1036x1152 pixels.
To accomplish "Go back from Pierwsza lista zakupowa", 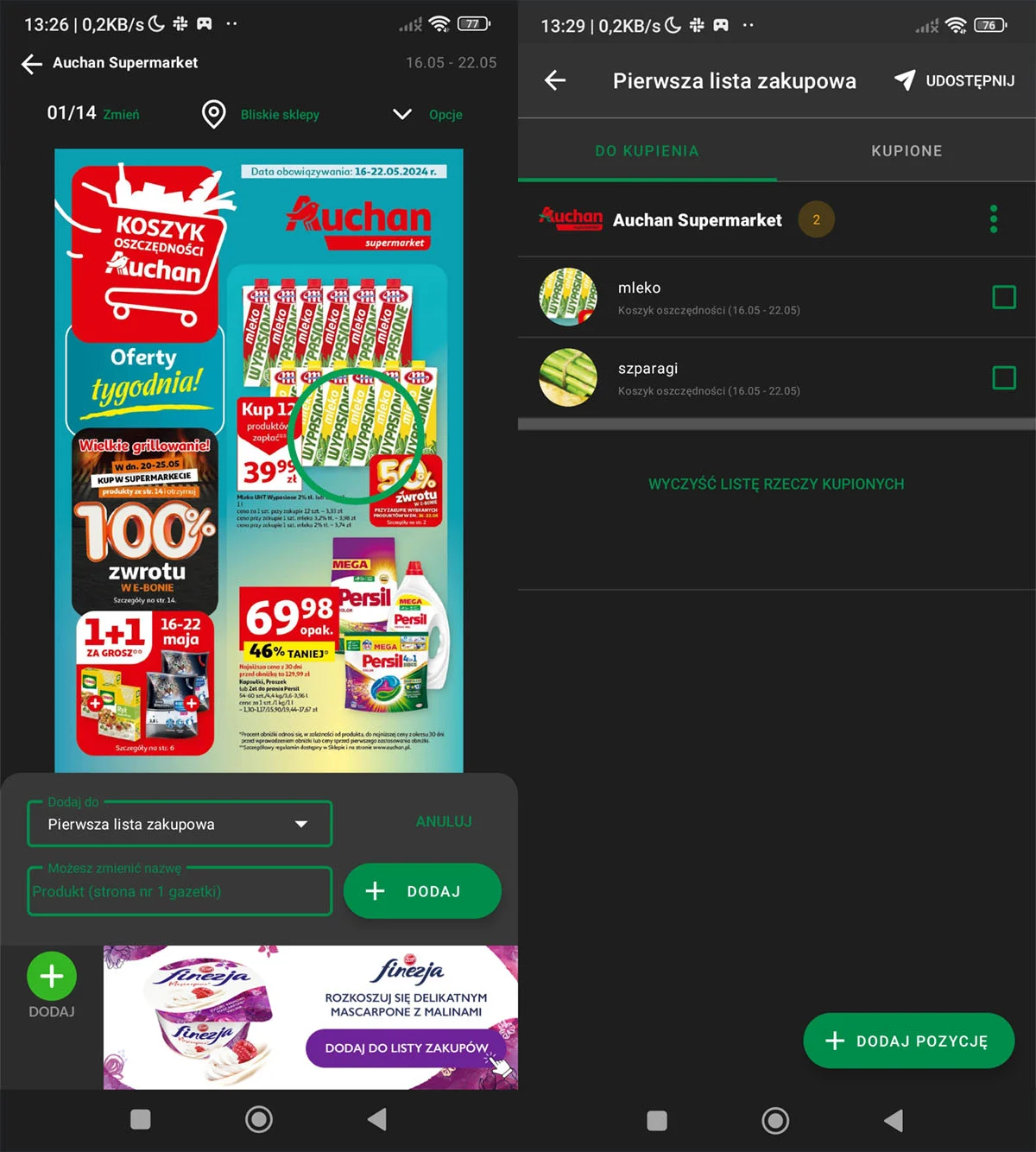I will (x=555, y=81).
